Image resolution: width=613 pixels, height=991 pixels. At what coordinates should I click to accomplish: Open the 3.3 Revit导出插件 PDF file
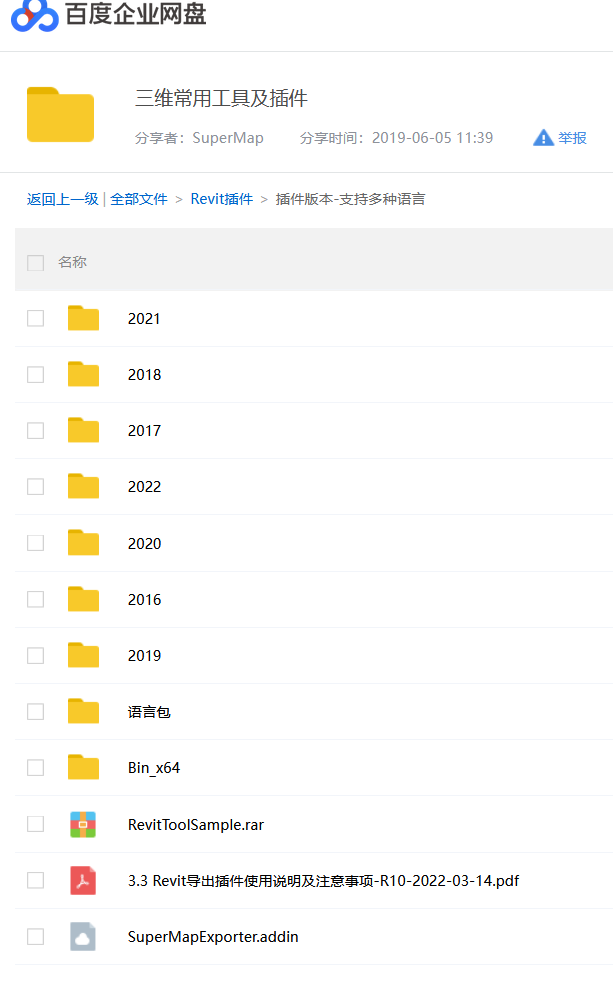(323, 880)
